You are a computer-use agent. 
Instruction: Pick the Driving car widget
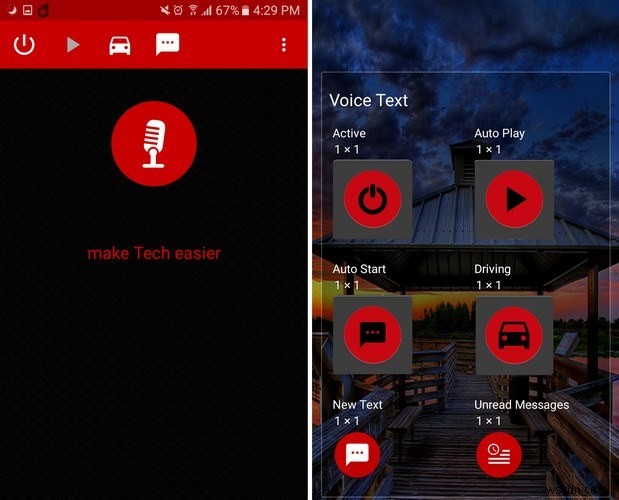(514, 335)
